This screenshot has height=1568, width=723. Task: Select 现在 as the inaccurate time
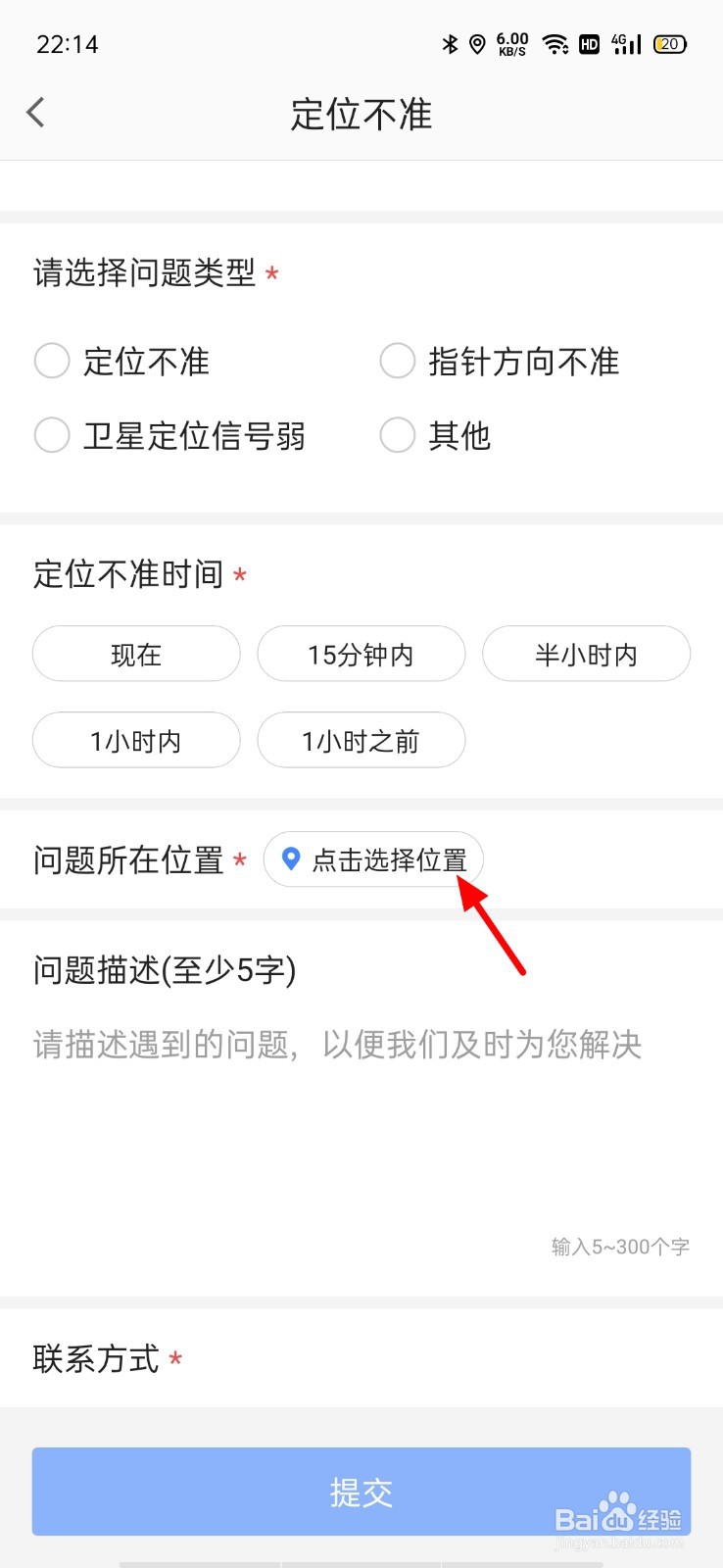point(136,654)
